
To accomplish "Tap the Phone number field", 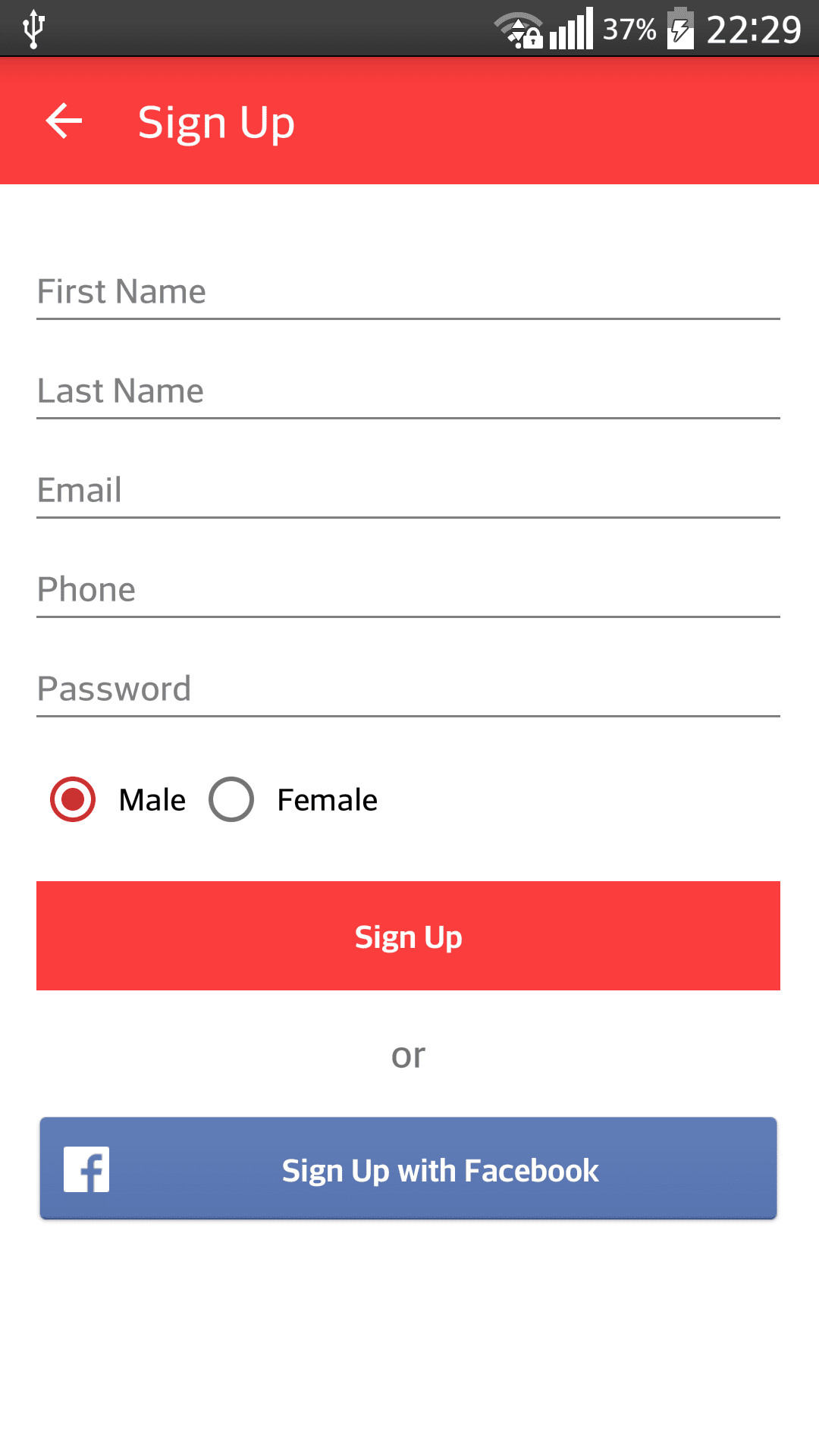I will pos(408,590).
